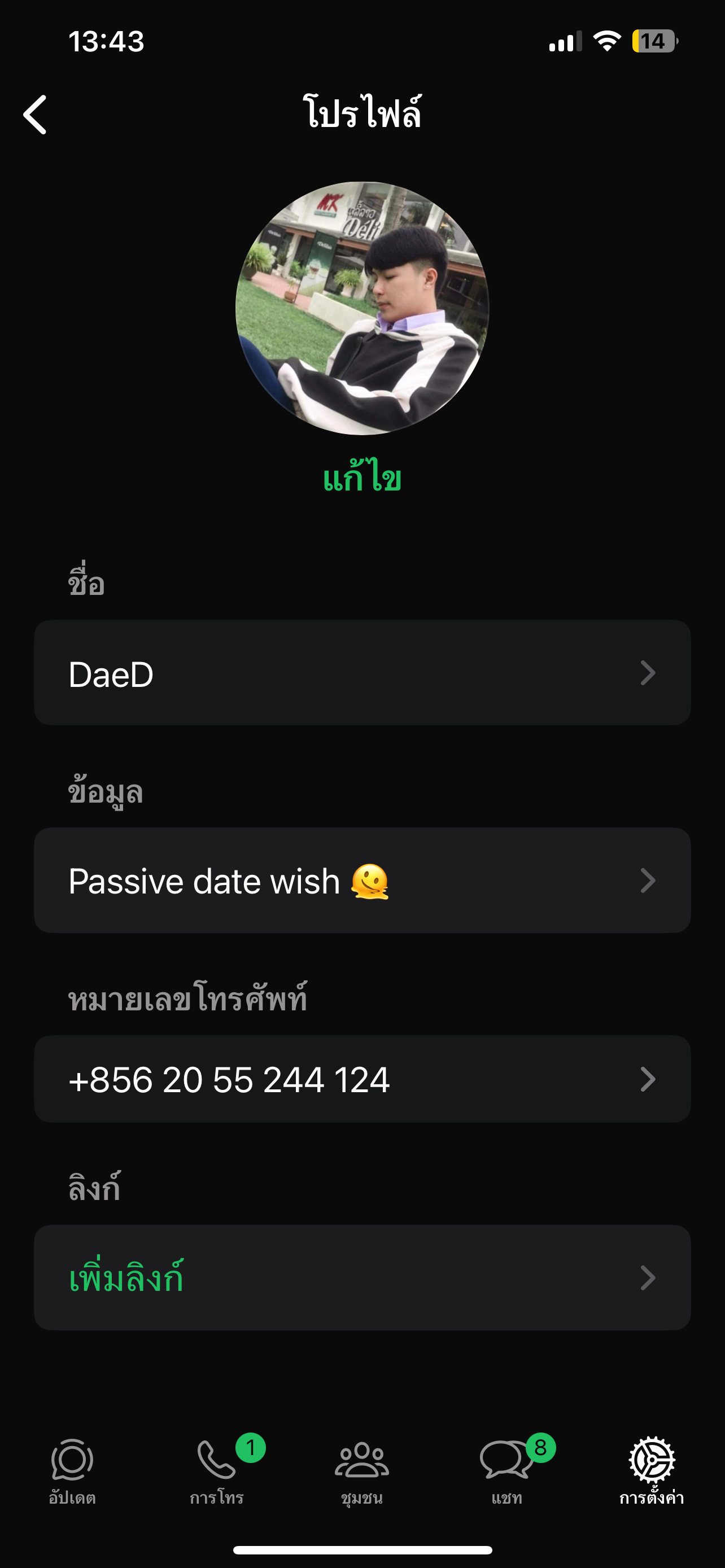The height and width of the screenshot is (1568, 725).
Task: Go to the แชท tab
Action: [507, 1470]
